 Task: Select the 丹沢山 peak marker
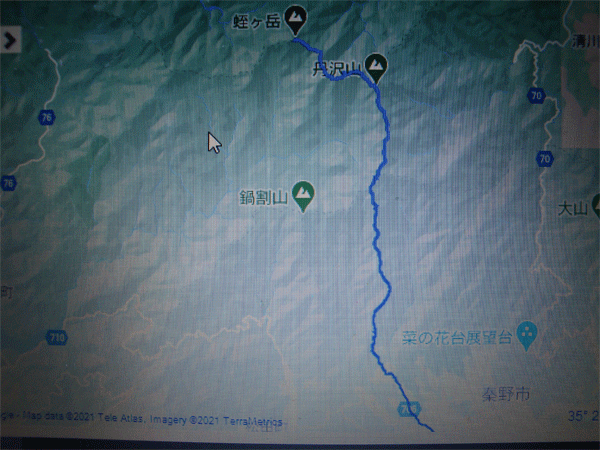(376, 66)
